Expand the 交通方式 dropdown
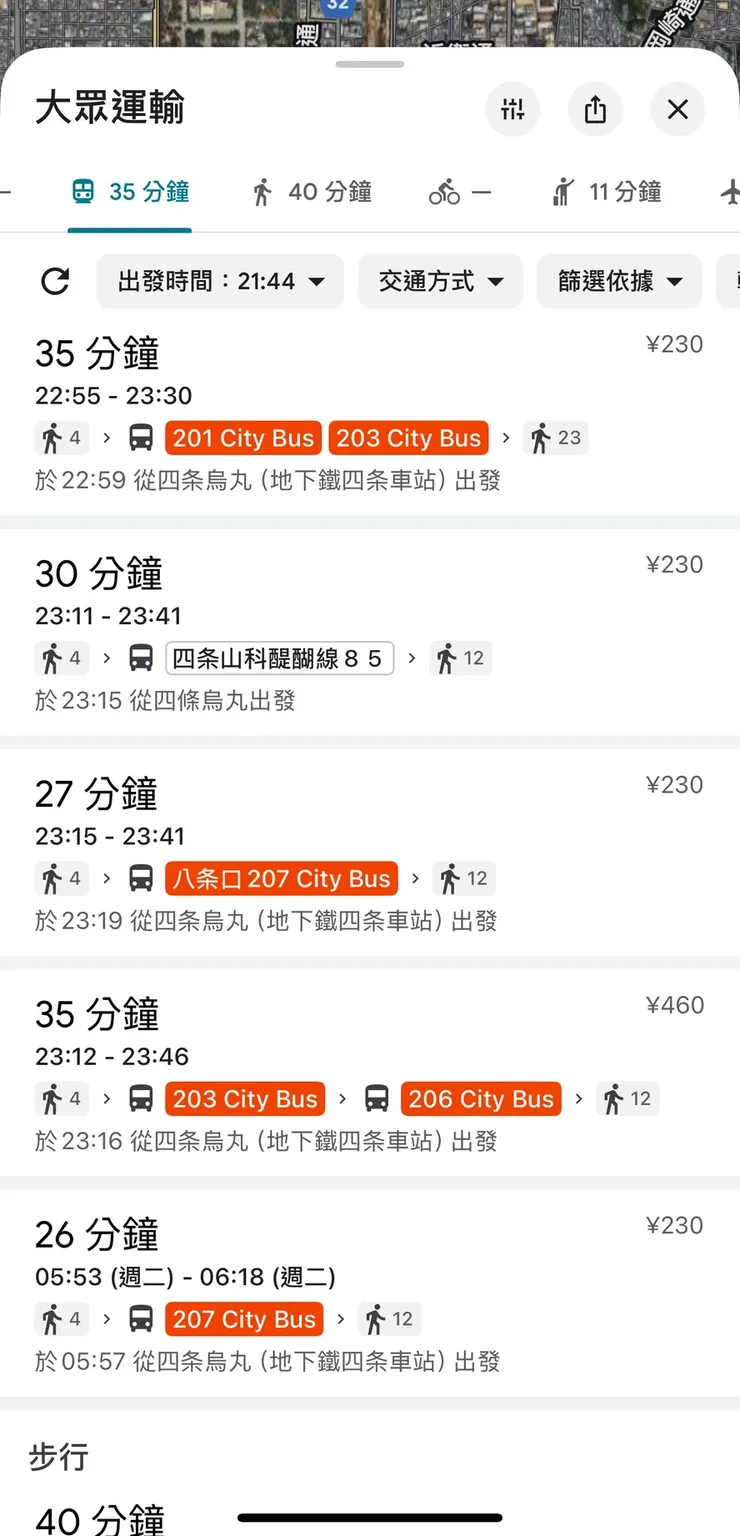 click(x=440, y=282)
